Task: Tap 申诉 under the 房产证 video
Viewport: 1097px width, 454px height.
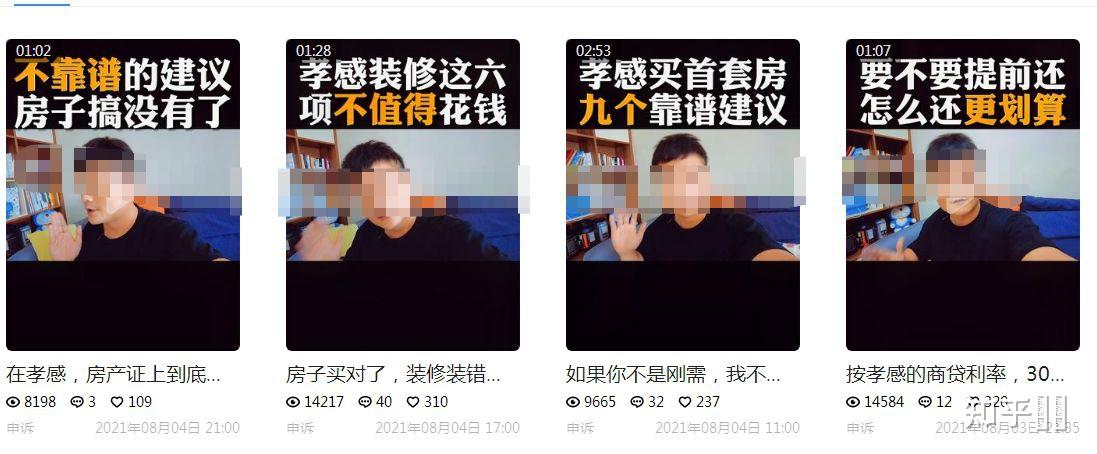Action: (20, 428)
